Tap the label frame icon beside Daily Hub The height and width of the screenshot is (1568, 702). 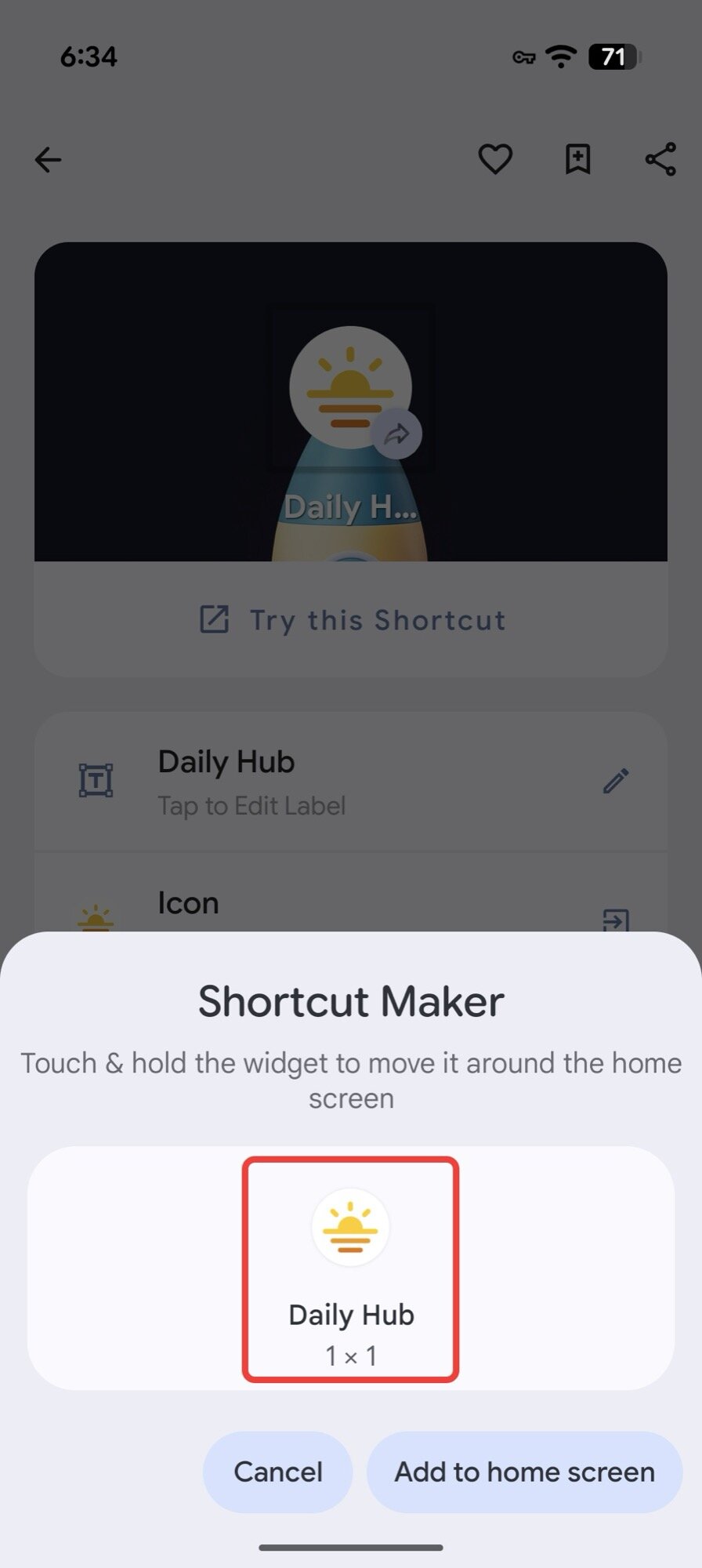(97, 779)
